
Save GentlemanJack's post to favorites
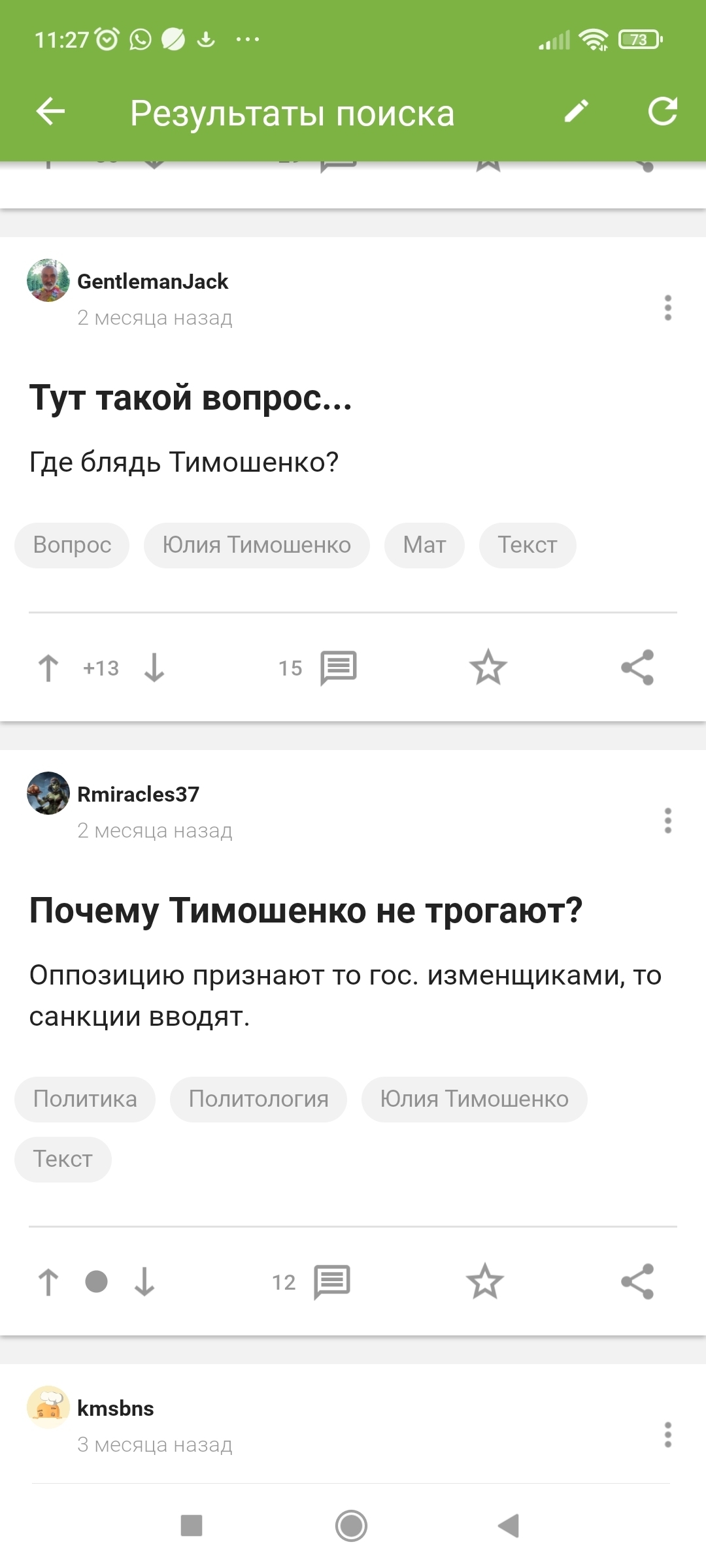click(x=488, y=668)
